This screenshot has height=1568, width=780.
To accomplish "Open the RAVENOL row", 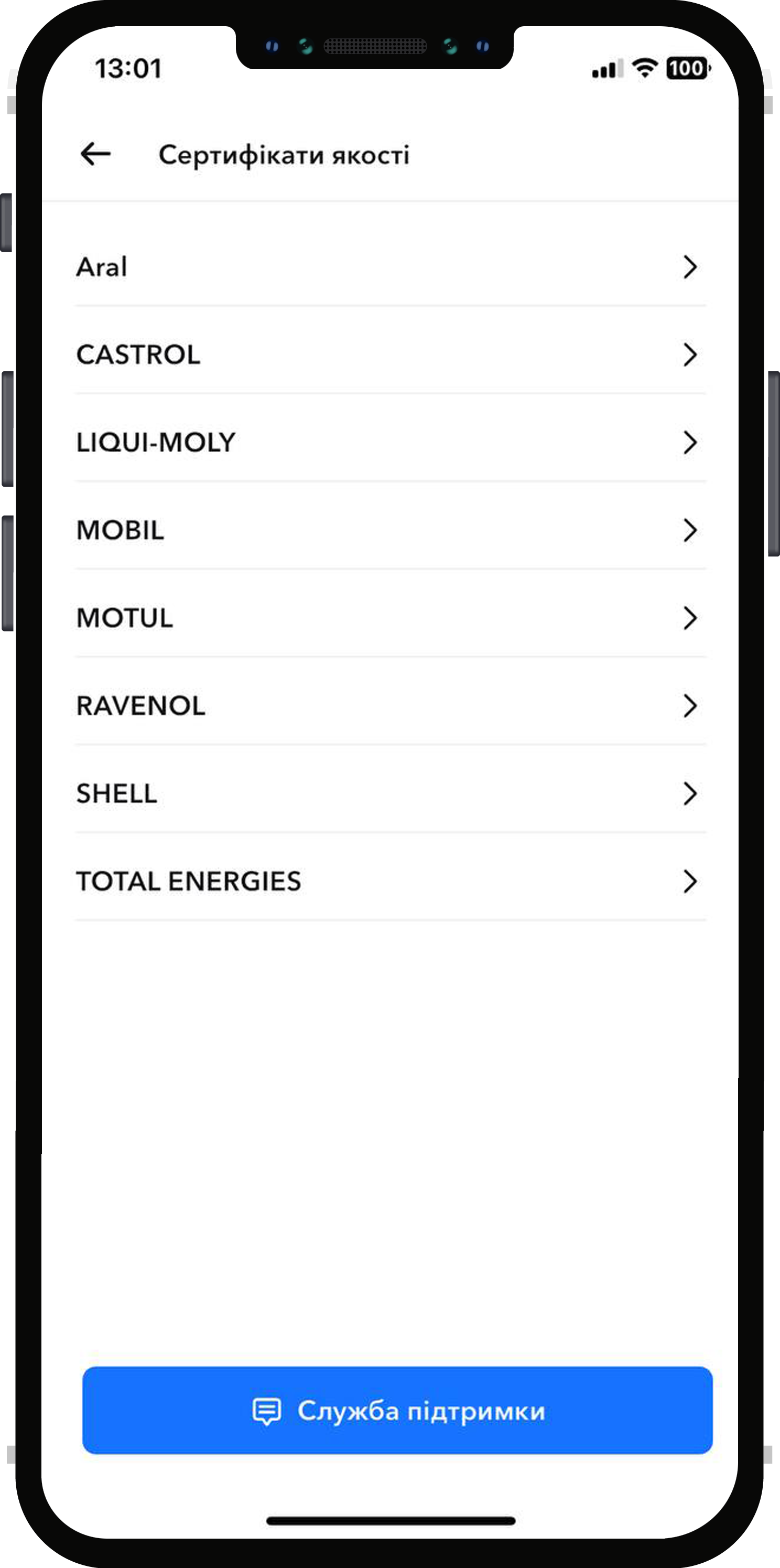I will (x=389, y=705).
